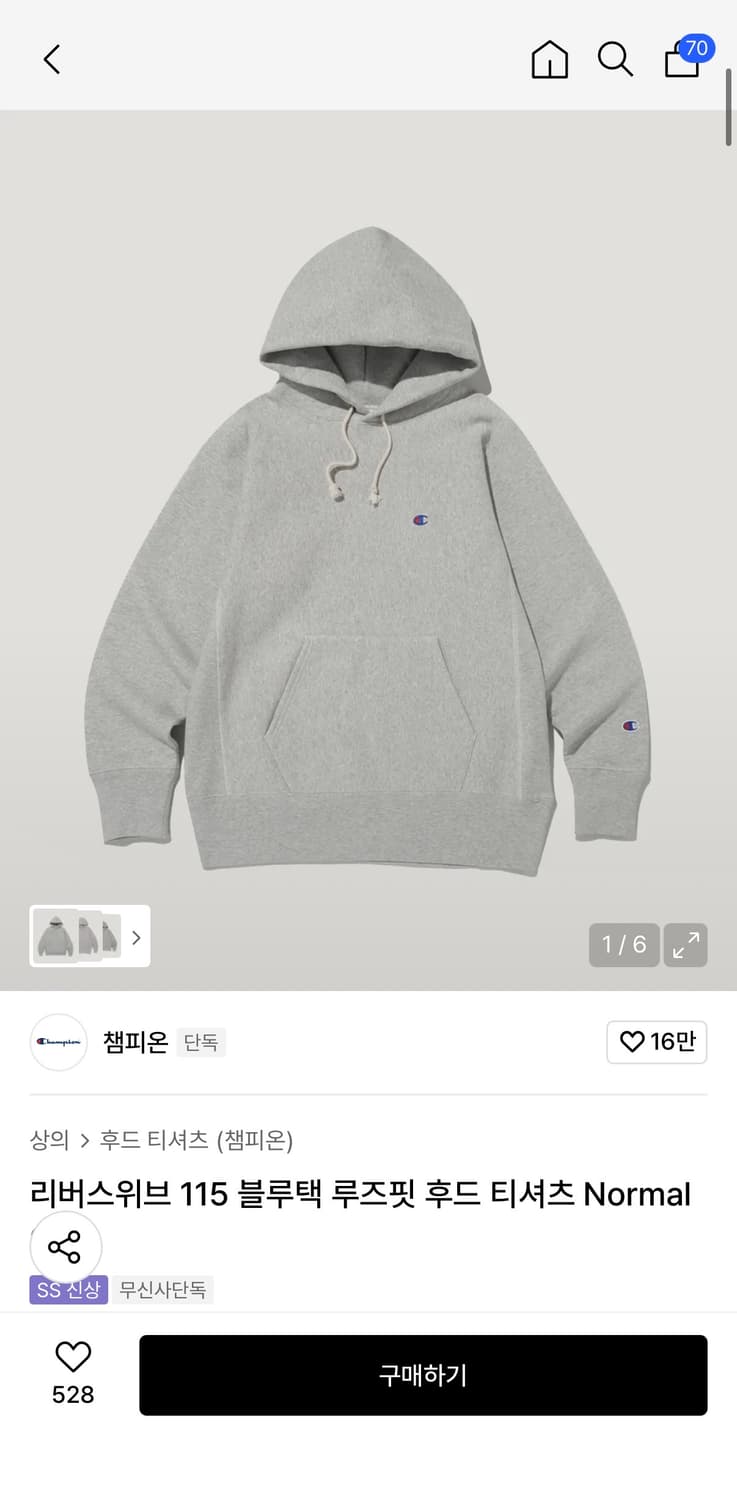Expand image counter showing 1/6

624,944
